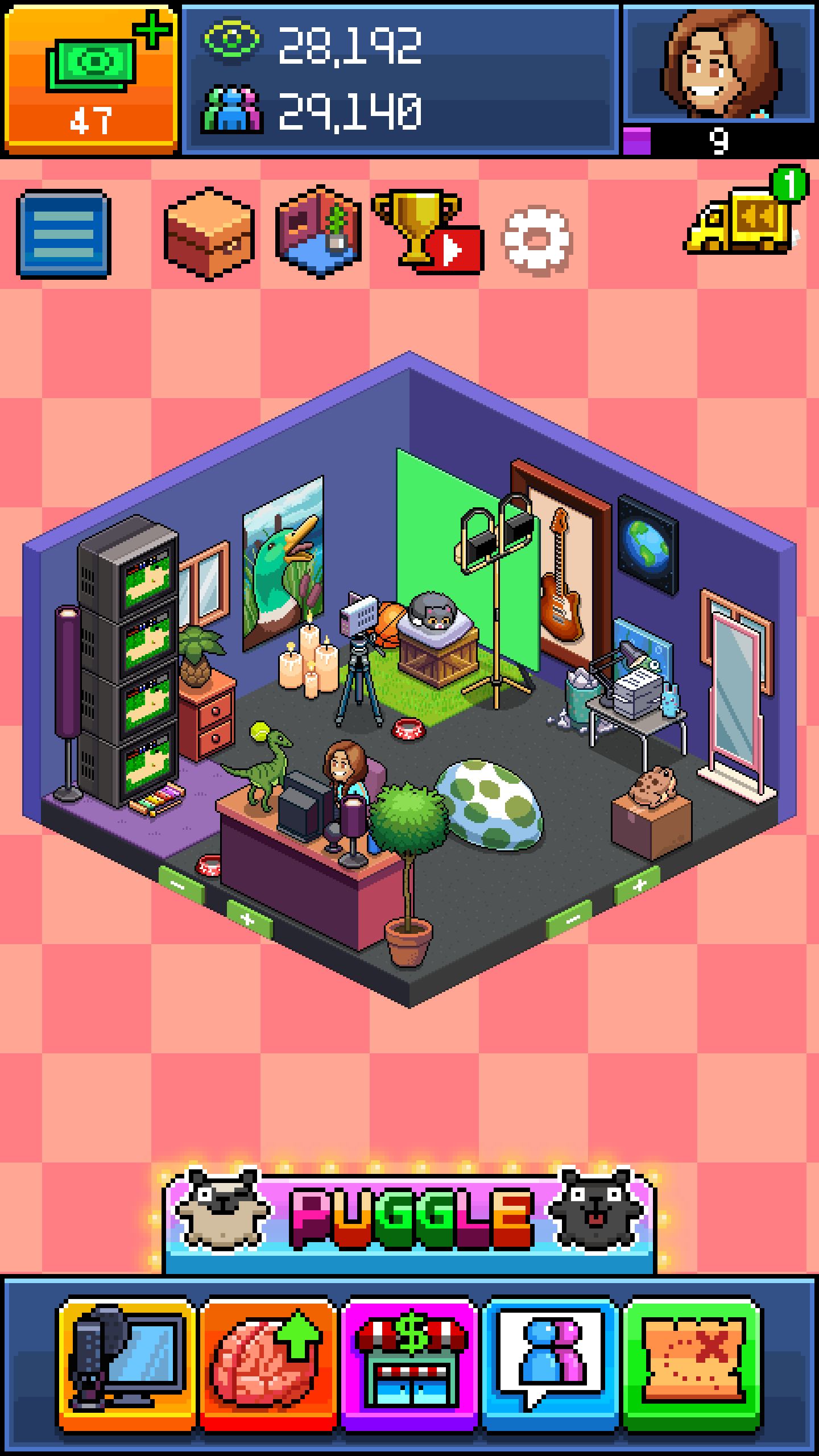The height and width of the screenshot is (1456, 819).
Task: Open the blue hamburger menu
Action: click(64, 234)
